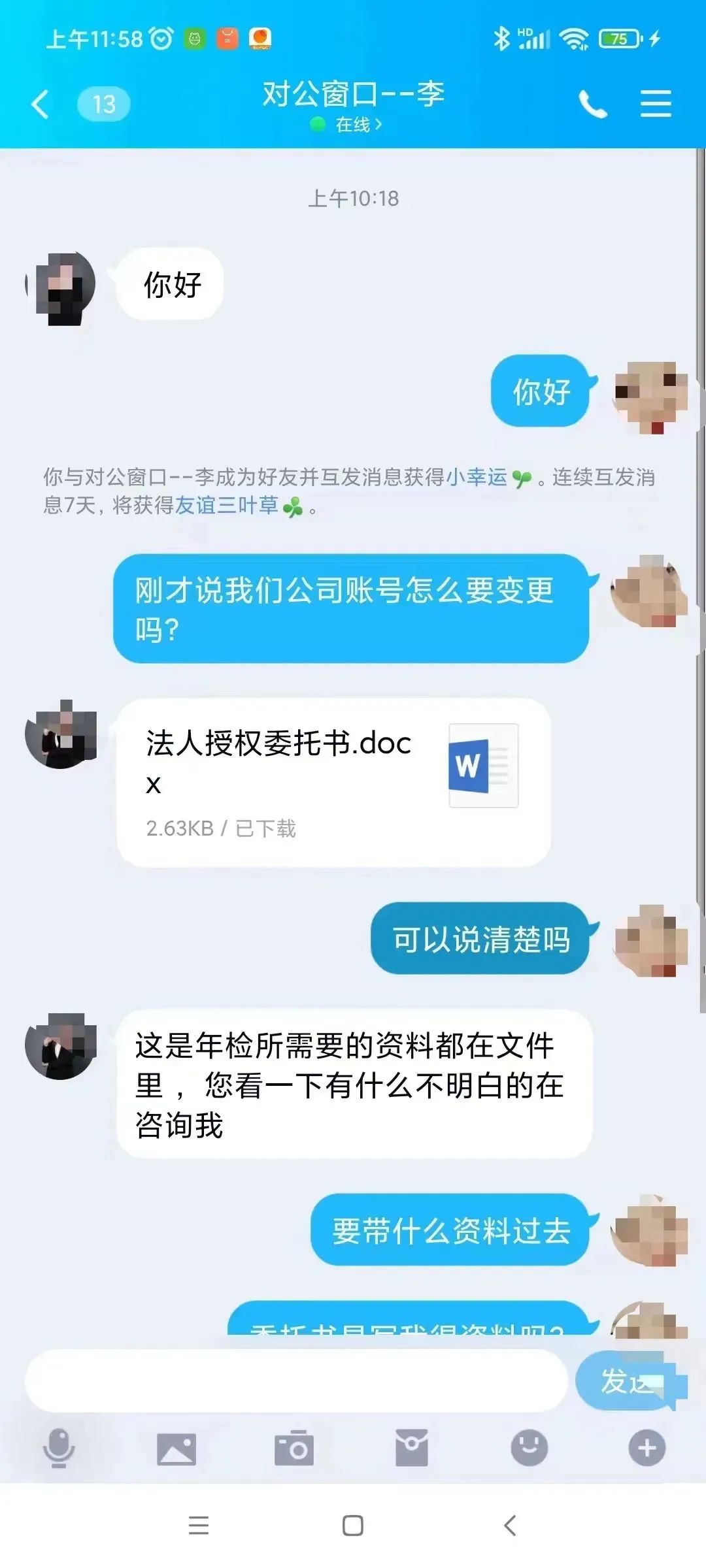The image size is (706, 1568).
Task: Open the 在线 status details
Action: pos(353,124)
